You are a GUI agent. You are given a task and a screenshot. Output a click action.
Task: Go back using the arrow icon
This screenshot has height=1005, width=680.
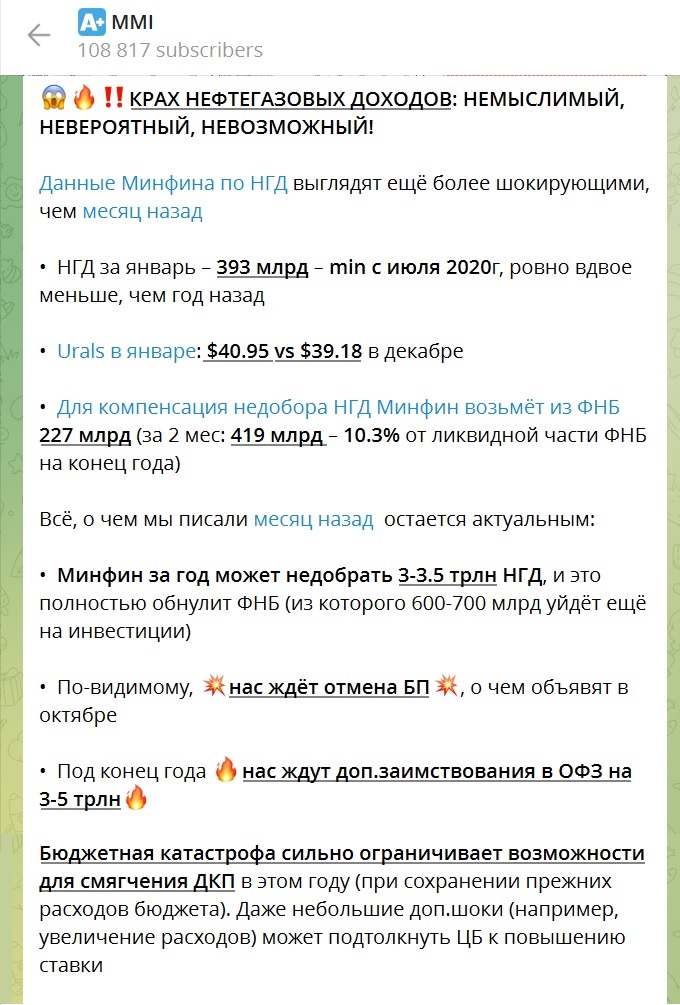coord(38,36)
